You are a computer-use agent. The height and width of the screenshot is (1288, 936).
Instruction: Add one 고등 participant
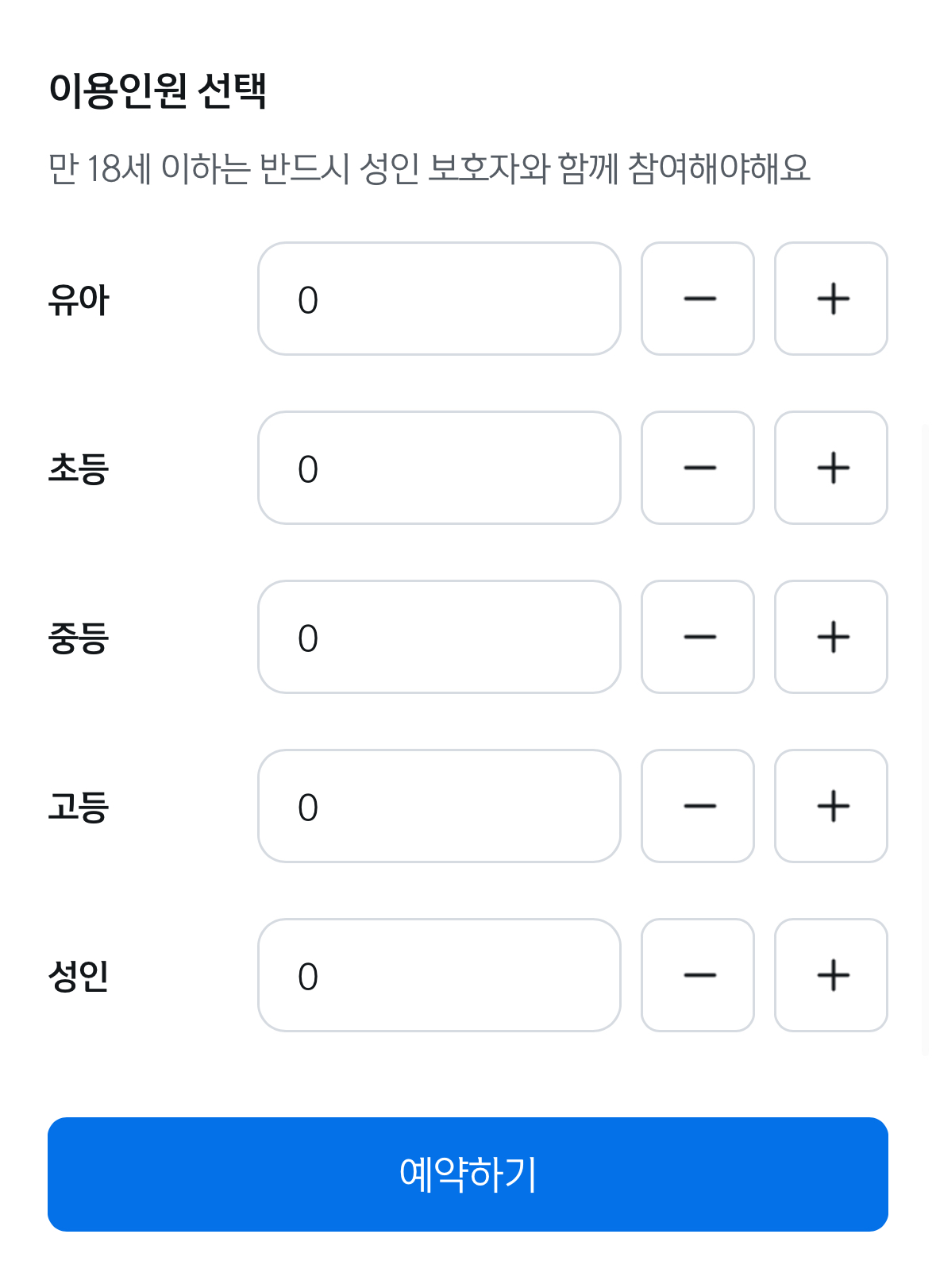pos(831,806)
